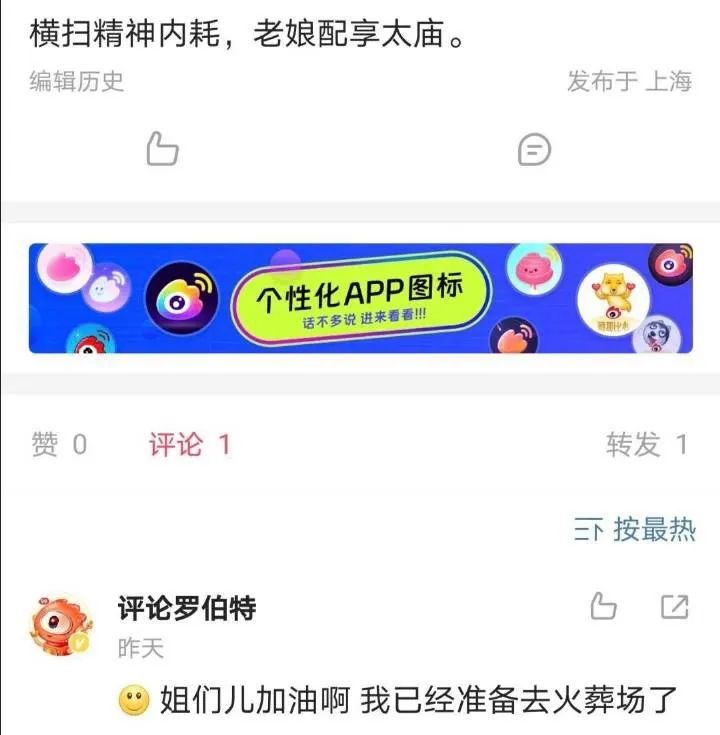Open the 评论罗伯特 username profile
Image resolution: width=720 pixels, height=735 pixels.
187,607
